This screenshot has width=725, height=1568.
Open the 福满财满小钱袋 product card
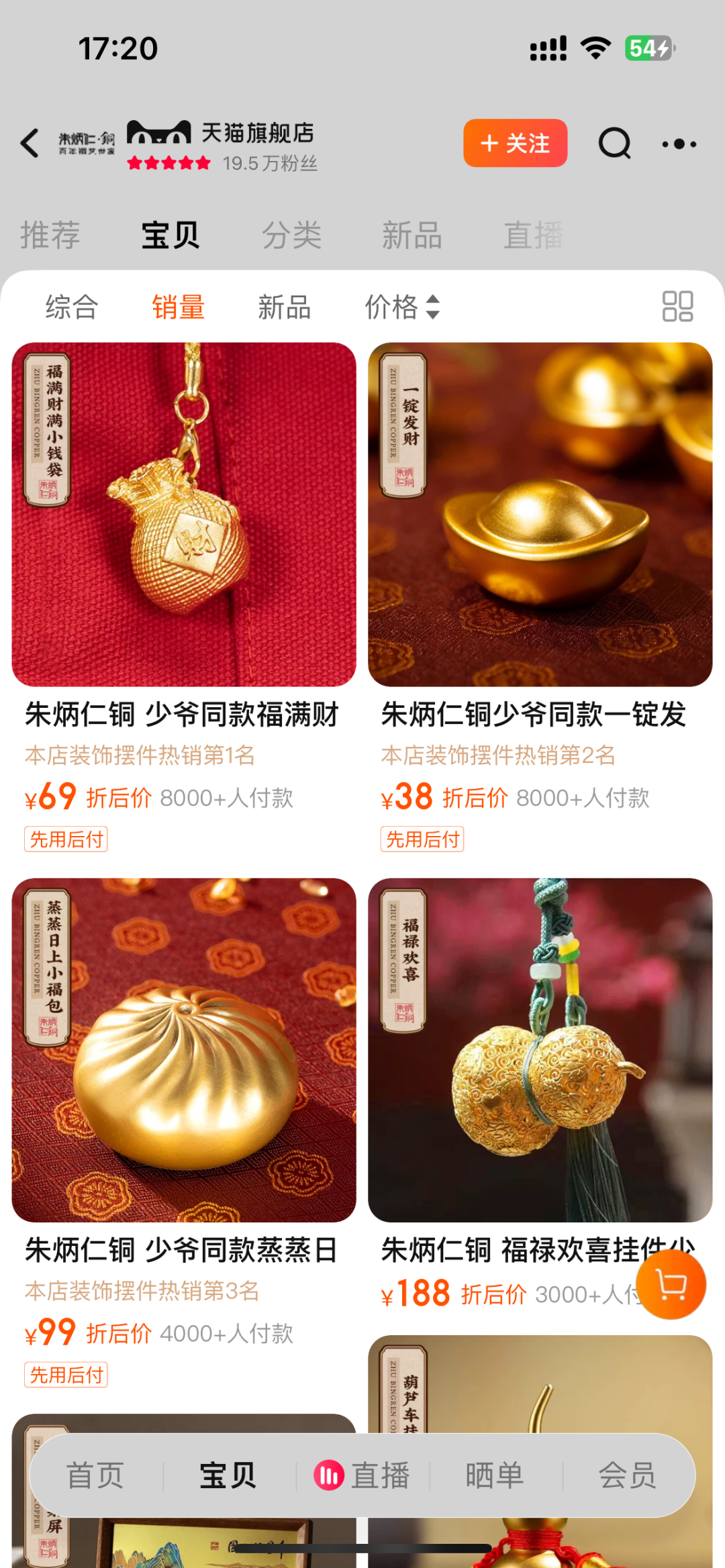tap(184, 515)
